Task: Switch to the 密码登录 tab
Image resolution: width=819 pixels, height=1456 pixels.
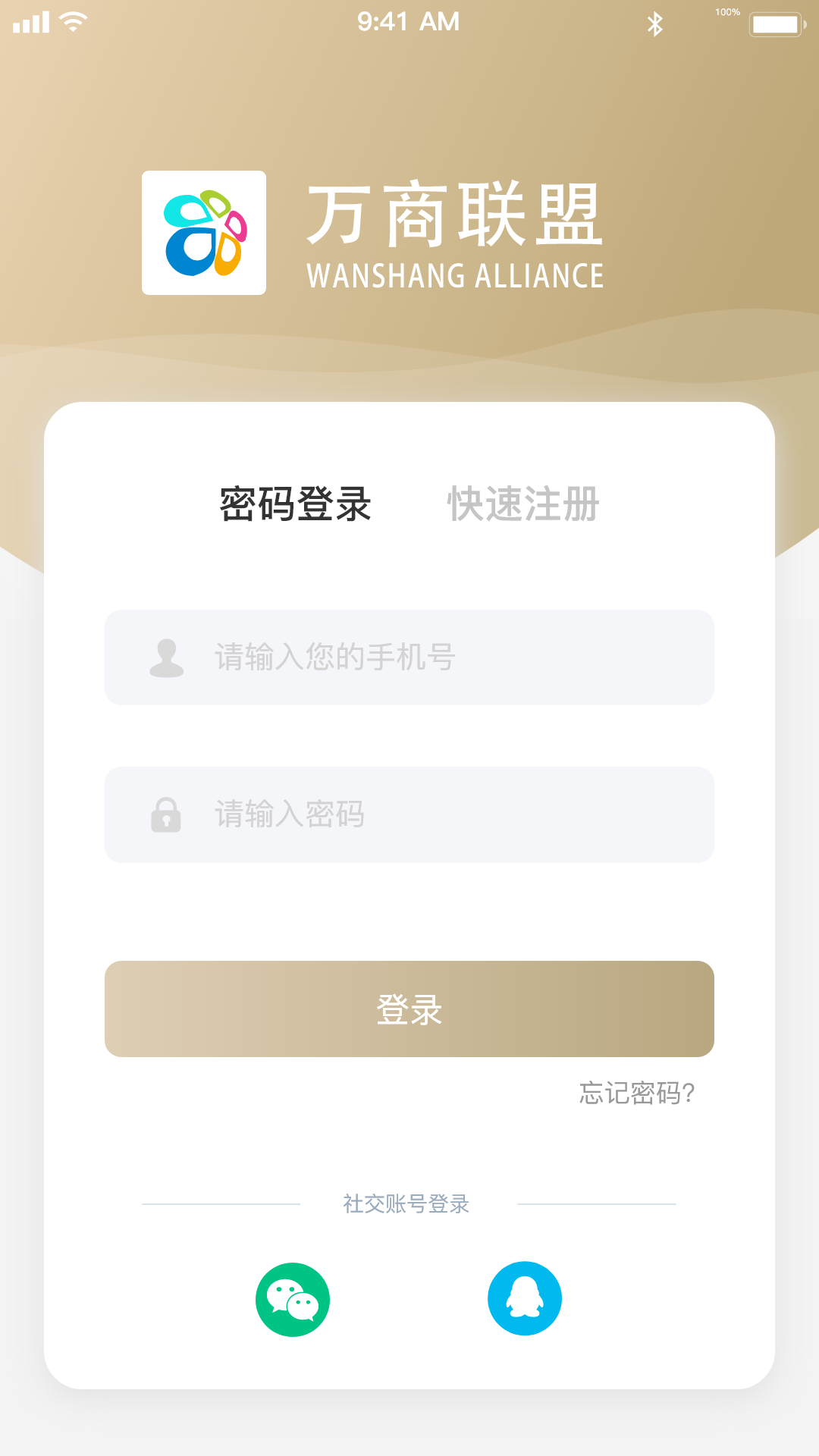Action: tap(295, 504)
